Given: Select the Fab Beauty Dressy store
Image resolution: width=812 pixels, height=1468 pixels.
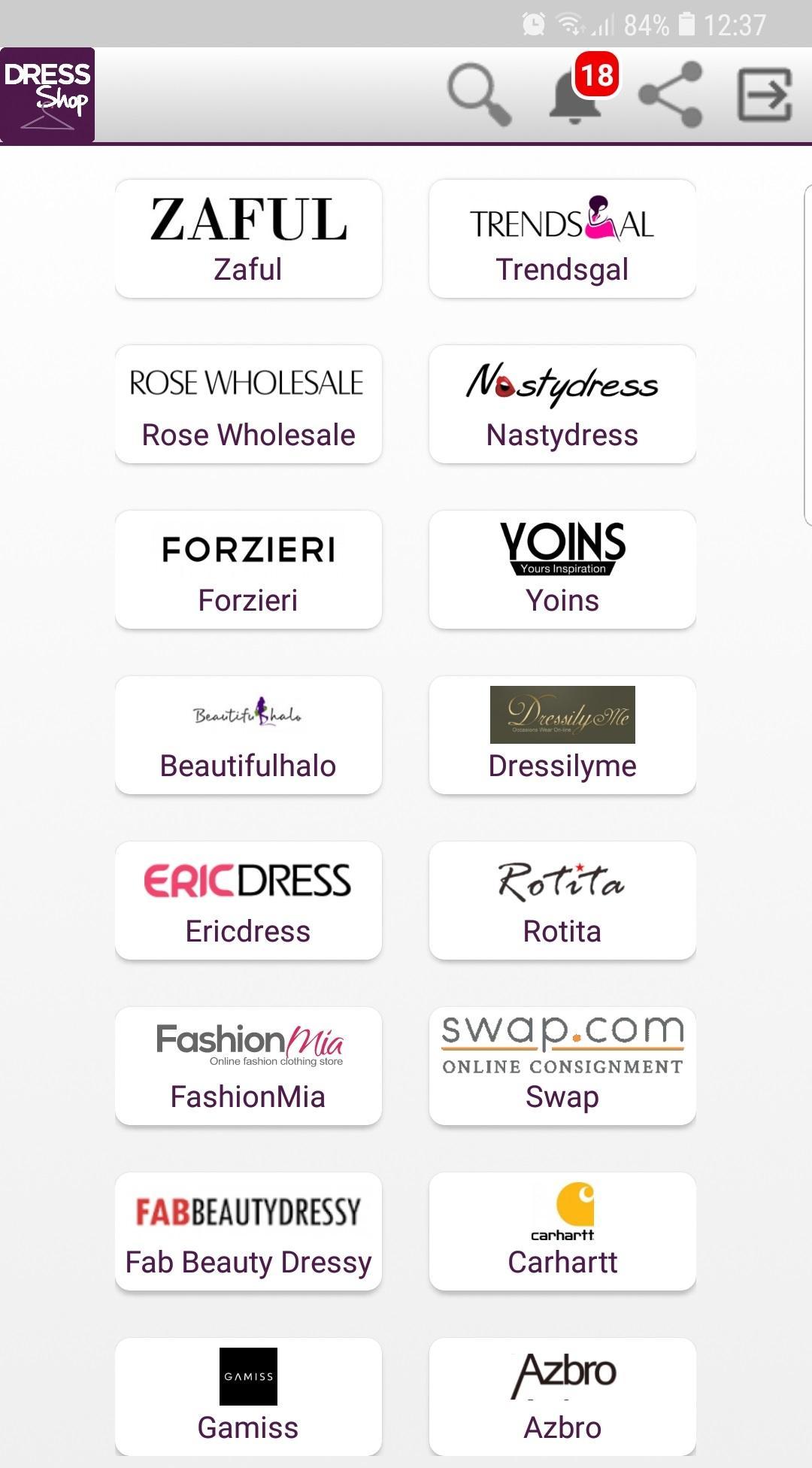Looking at the screenshot, I should pyautogui.click(x=248, y=1231).
